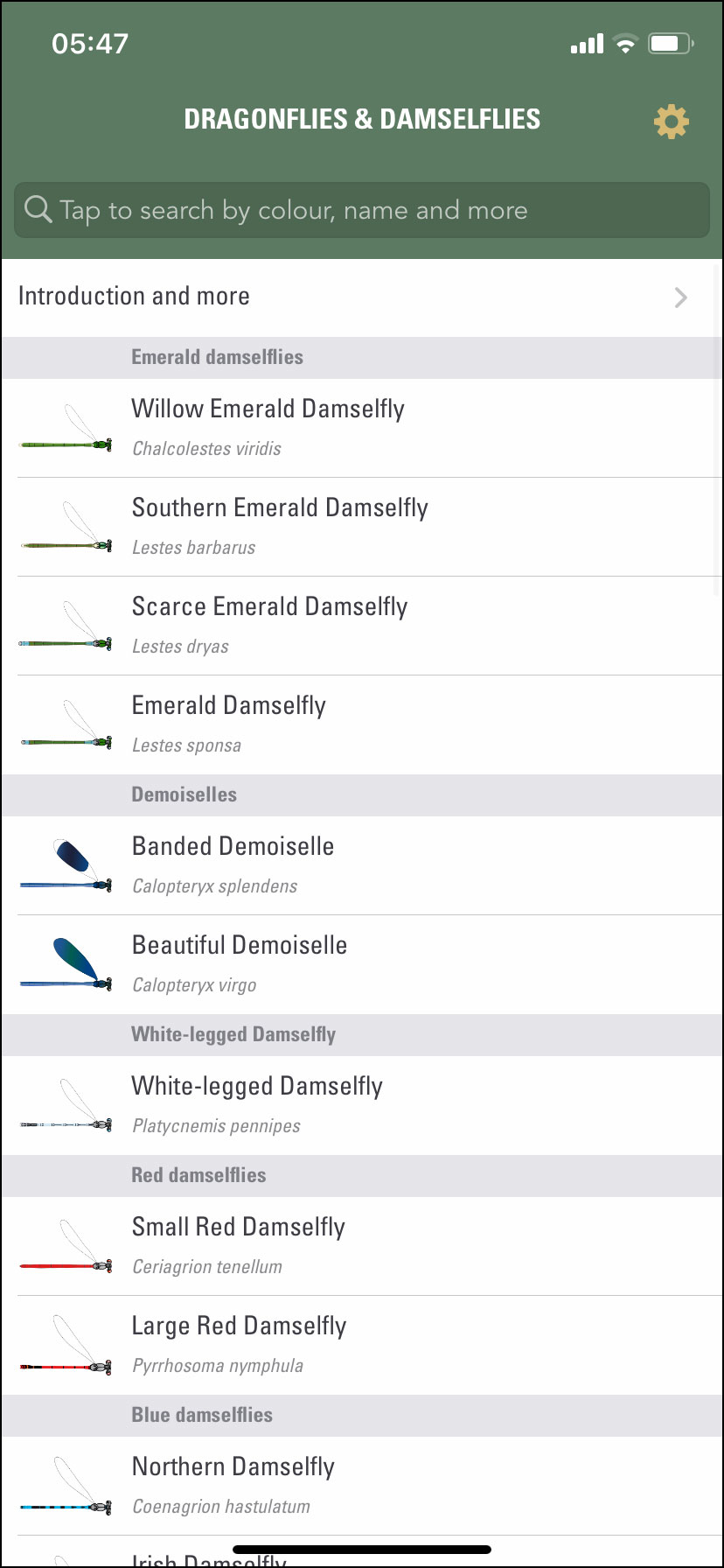Screen dimensions: 724x1568
Task: Tap the search by colour and name field
Action: tap(362, 210)
